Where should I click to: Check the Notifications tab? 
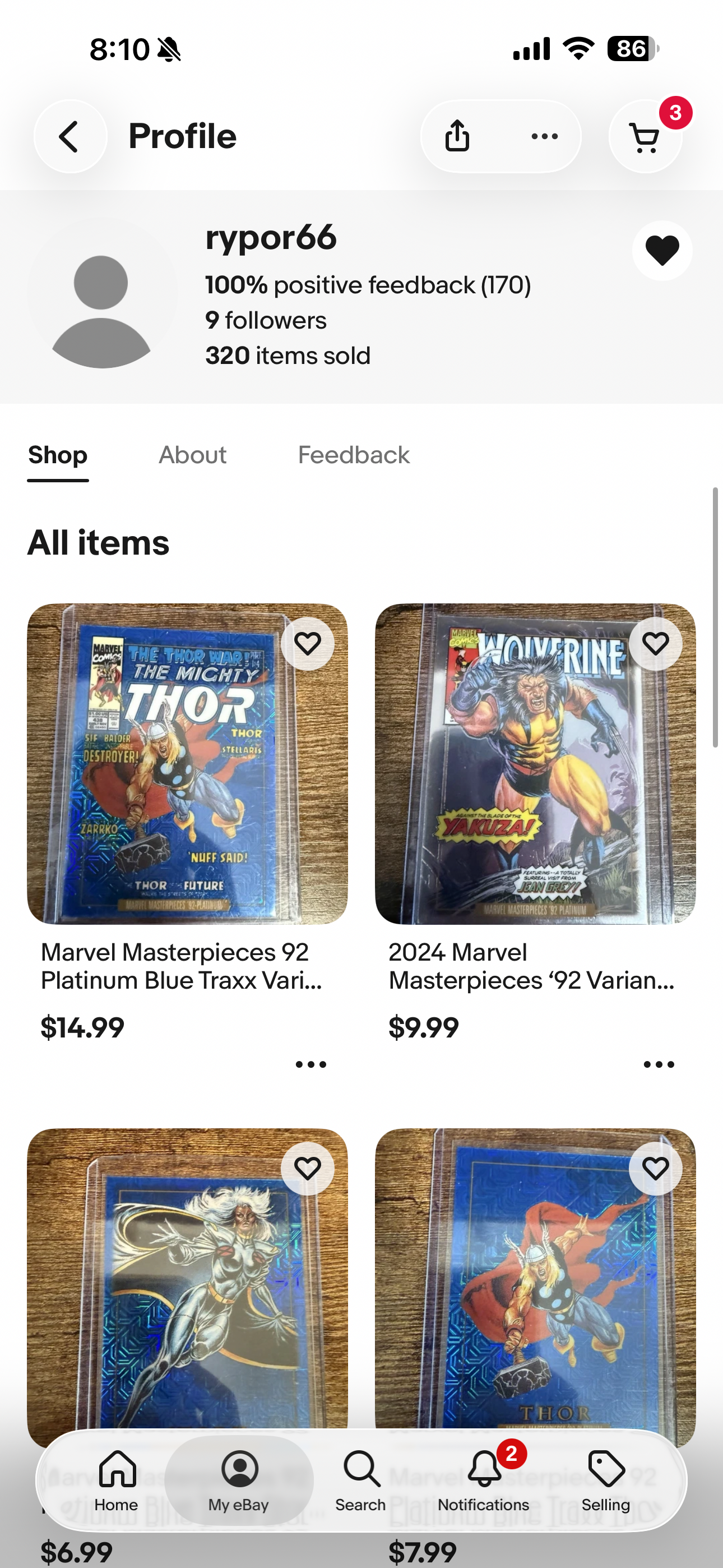484,1481
